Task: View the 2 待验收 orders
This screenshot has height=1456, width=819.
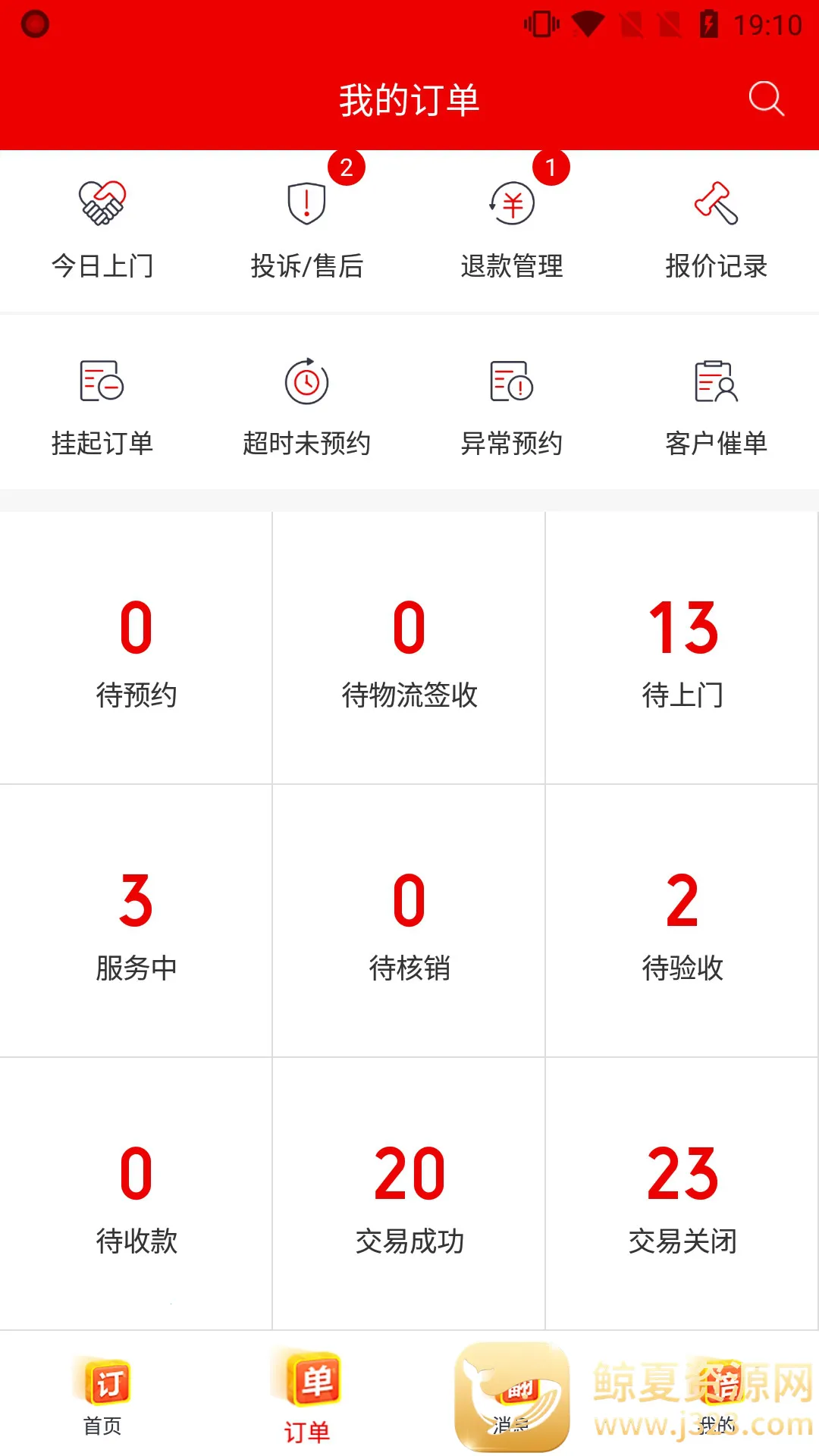Action: (682, 921)
